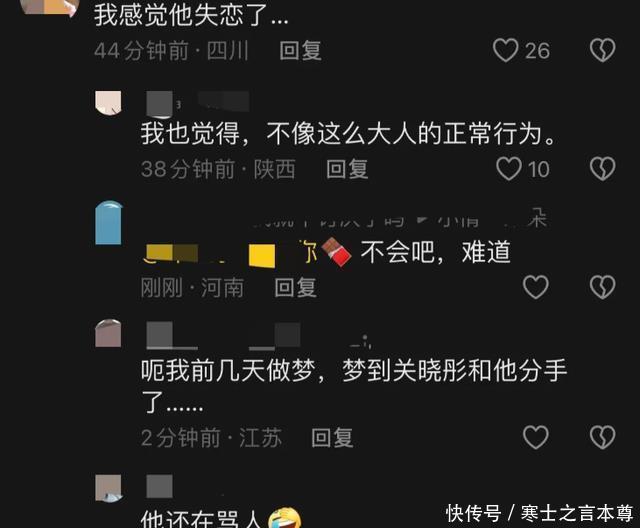Like the comment "我也觉得，不像这么大人的正常行为"
640x528 pixels.
(x=509, y=169)
